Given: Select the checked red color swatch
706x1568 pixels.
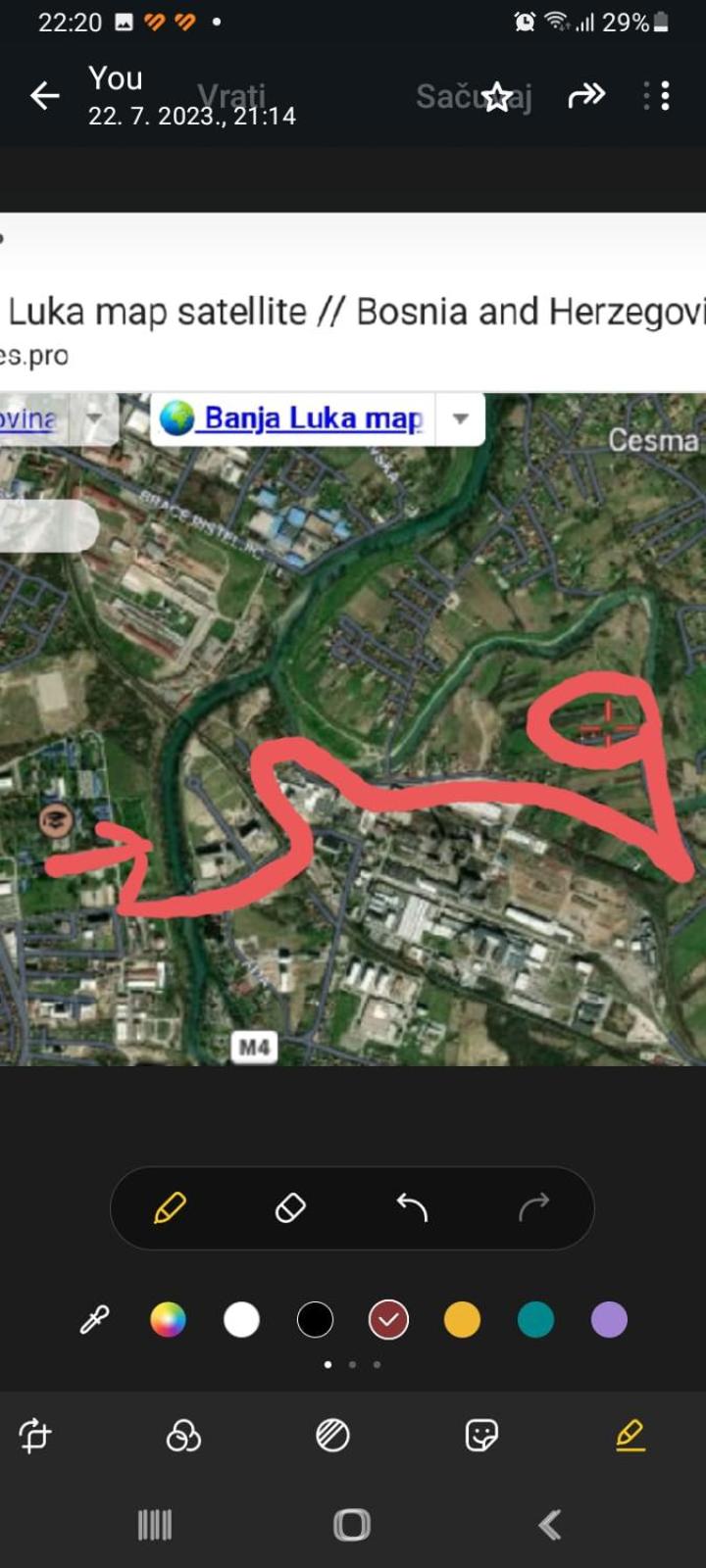Looking at the screenshot, I should click(x=388, y=1320).
